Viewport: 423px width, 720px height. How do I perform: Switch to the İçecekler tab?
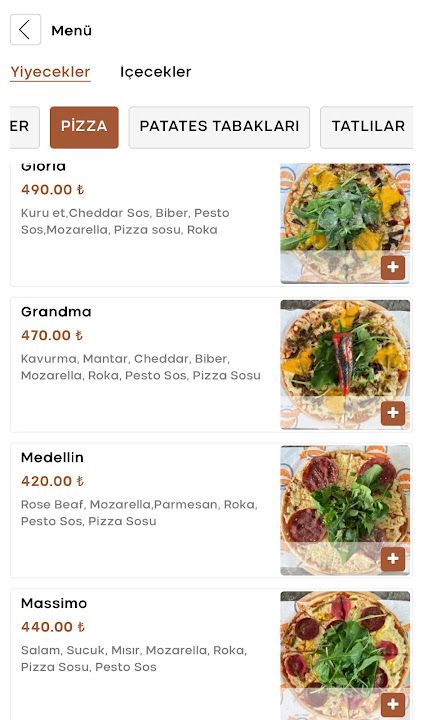(x=156, y=72)
